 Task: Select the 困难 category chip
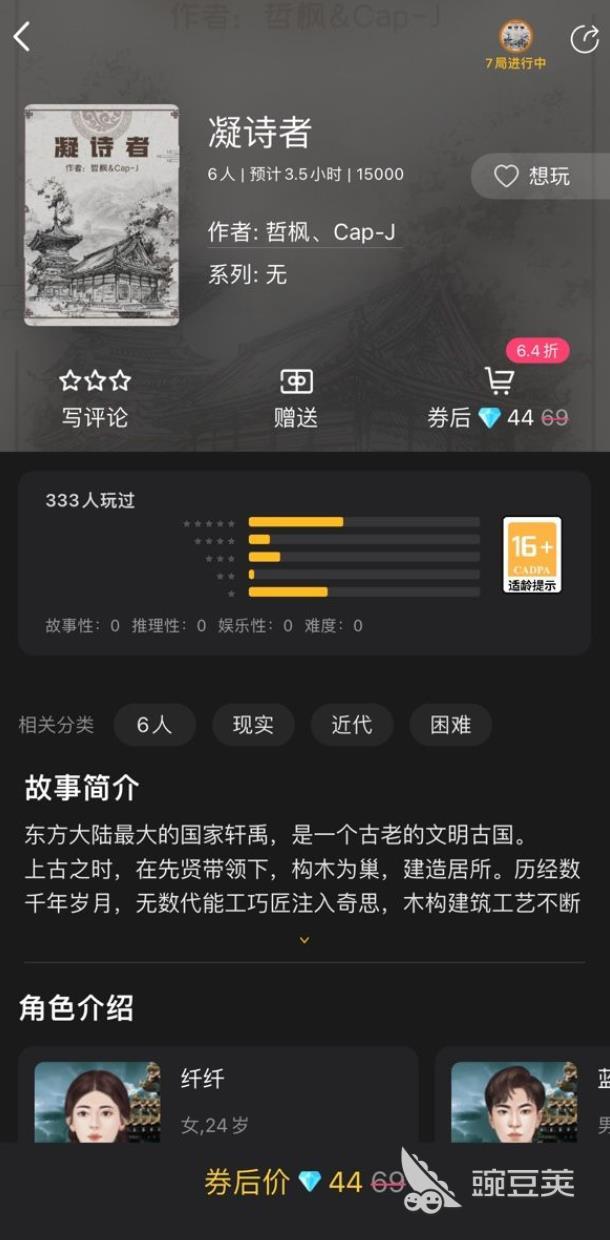pos(450,725)
